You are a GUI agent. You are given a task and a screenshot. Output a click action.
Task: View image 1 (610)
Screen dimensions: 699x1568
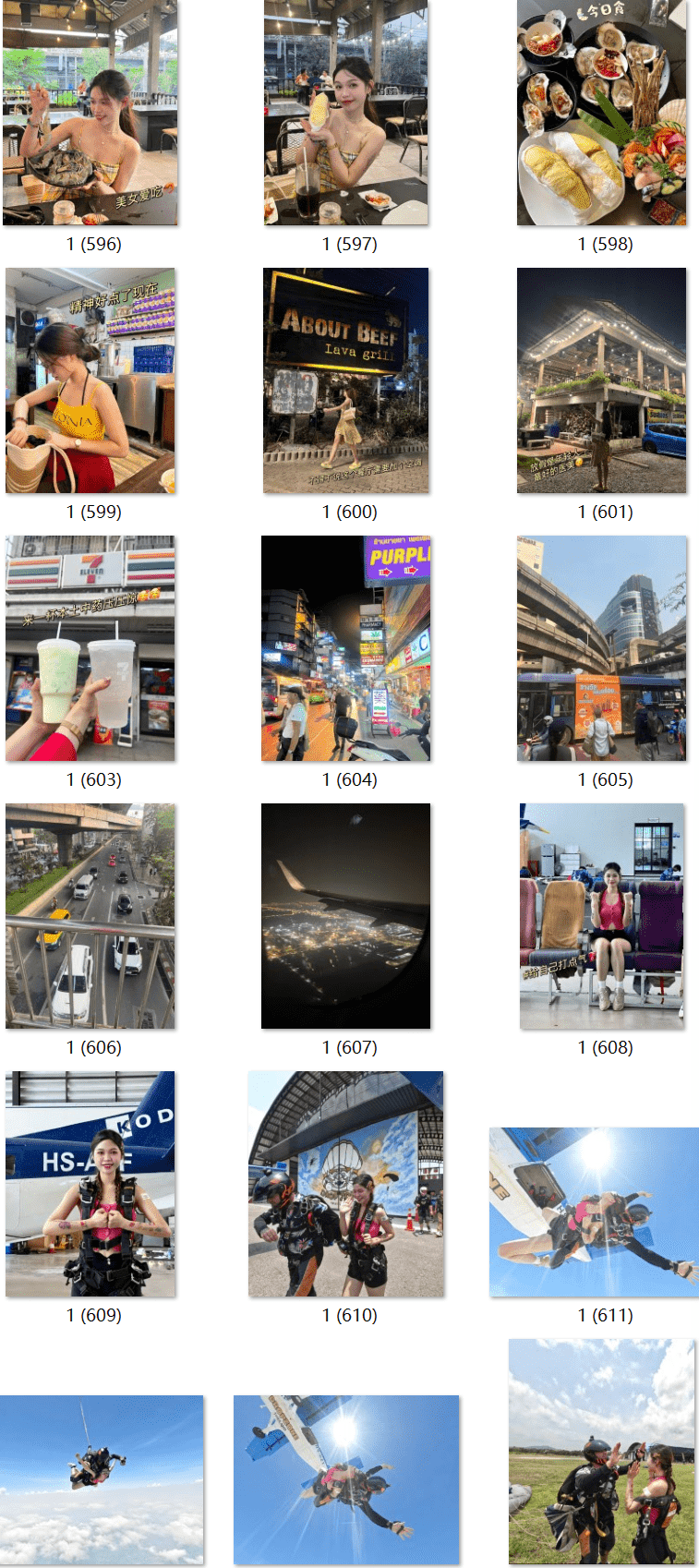point(345,1184)
